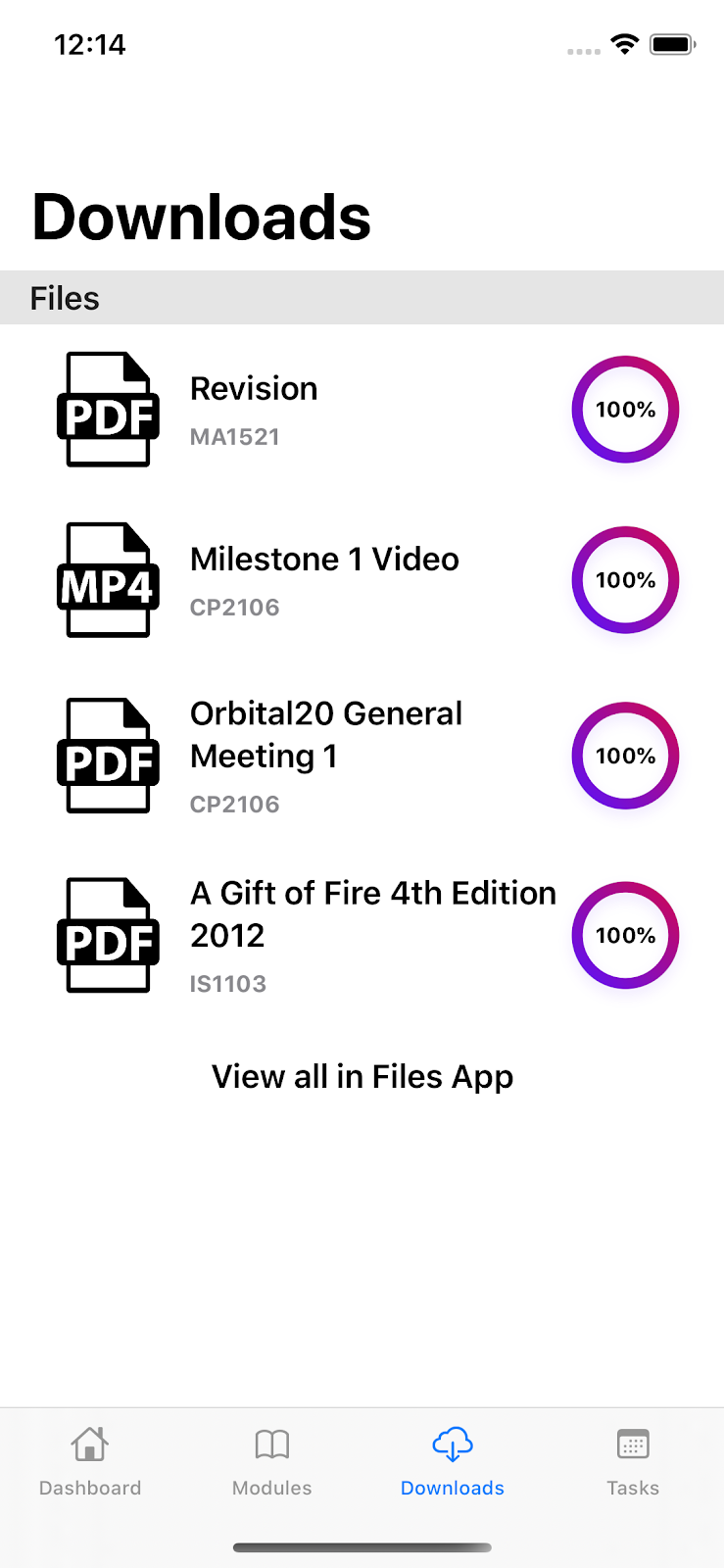Open the Milestone 1 Video file
The width and height of the screenshot is (724, 1568).
324,579
